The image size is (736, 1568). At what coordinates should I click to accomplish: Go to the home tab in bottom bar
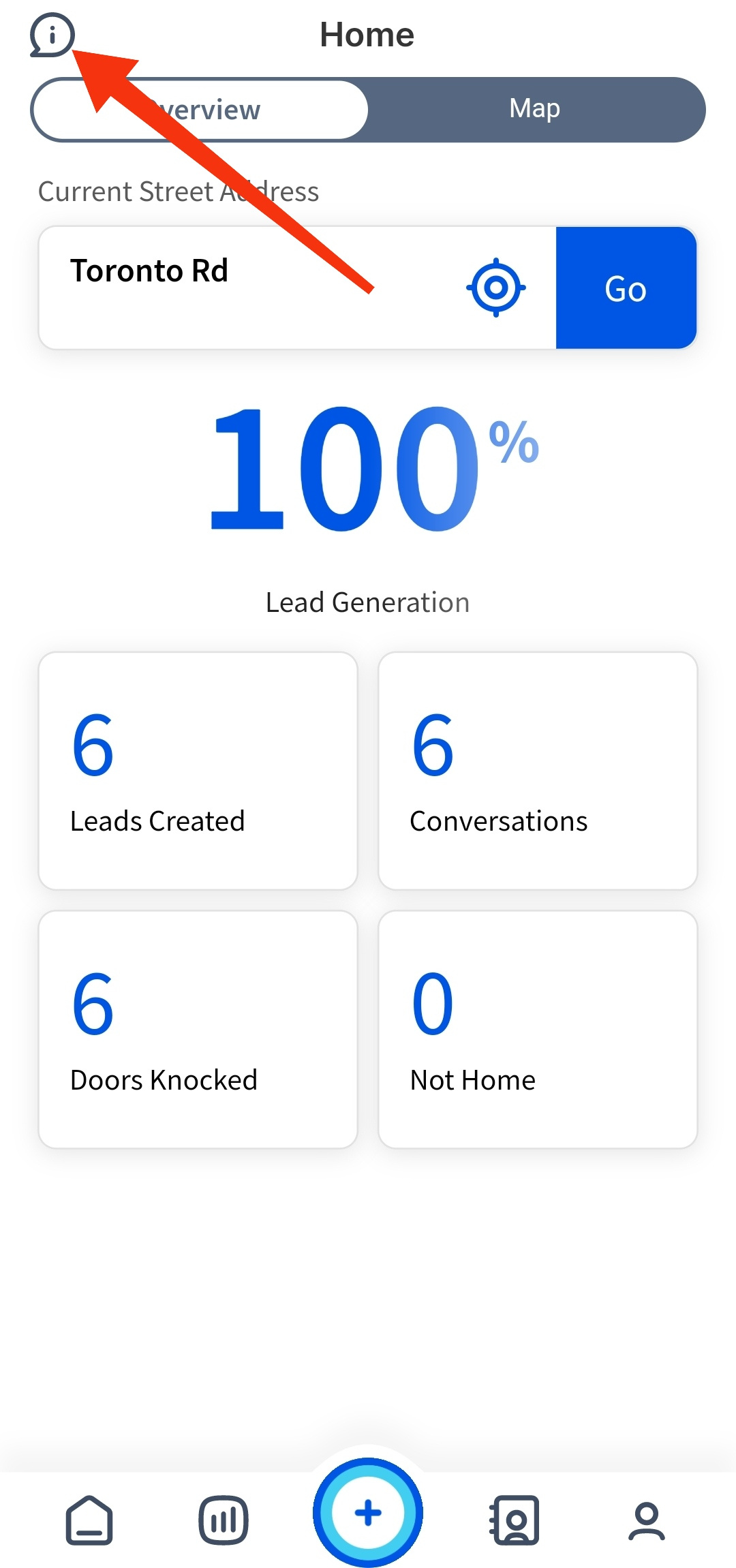click(89, 1520)
